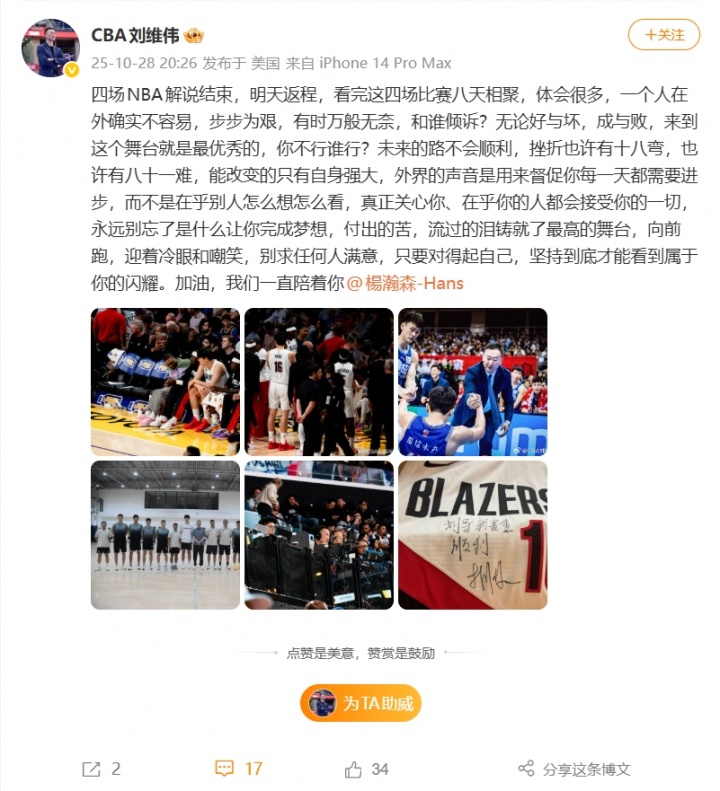The image size is (720, 791).
Task: Like this post with thumbs-up
Action: click(366, 769)
